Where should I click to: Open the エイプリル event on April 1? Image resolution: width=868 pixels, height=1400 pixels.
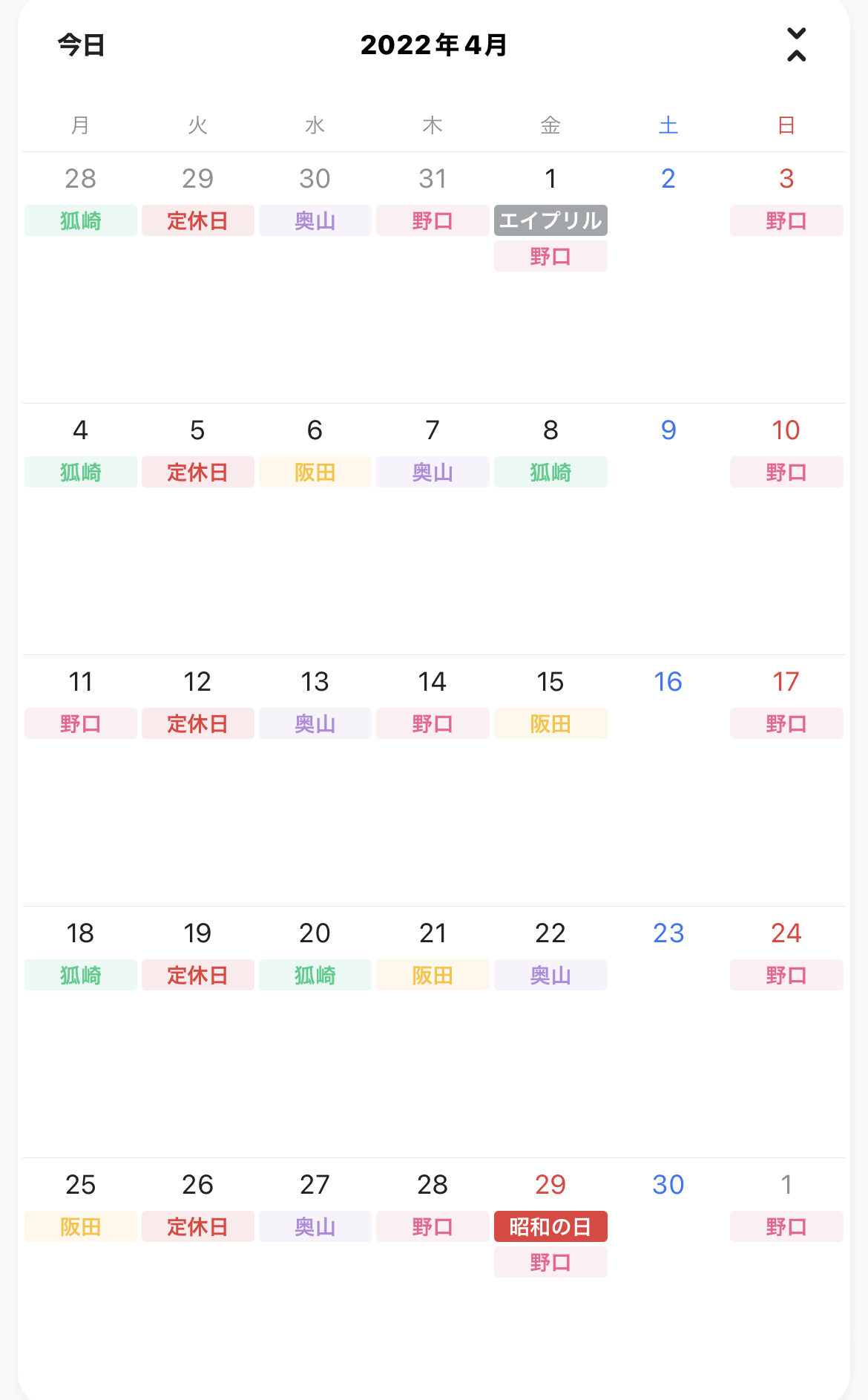pos(550,220)
